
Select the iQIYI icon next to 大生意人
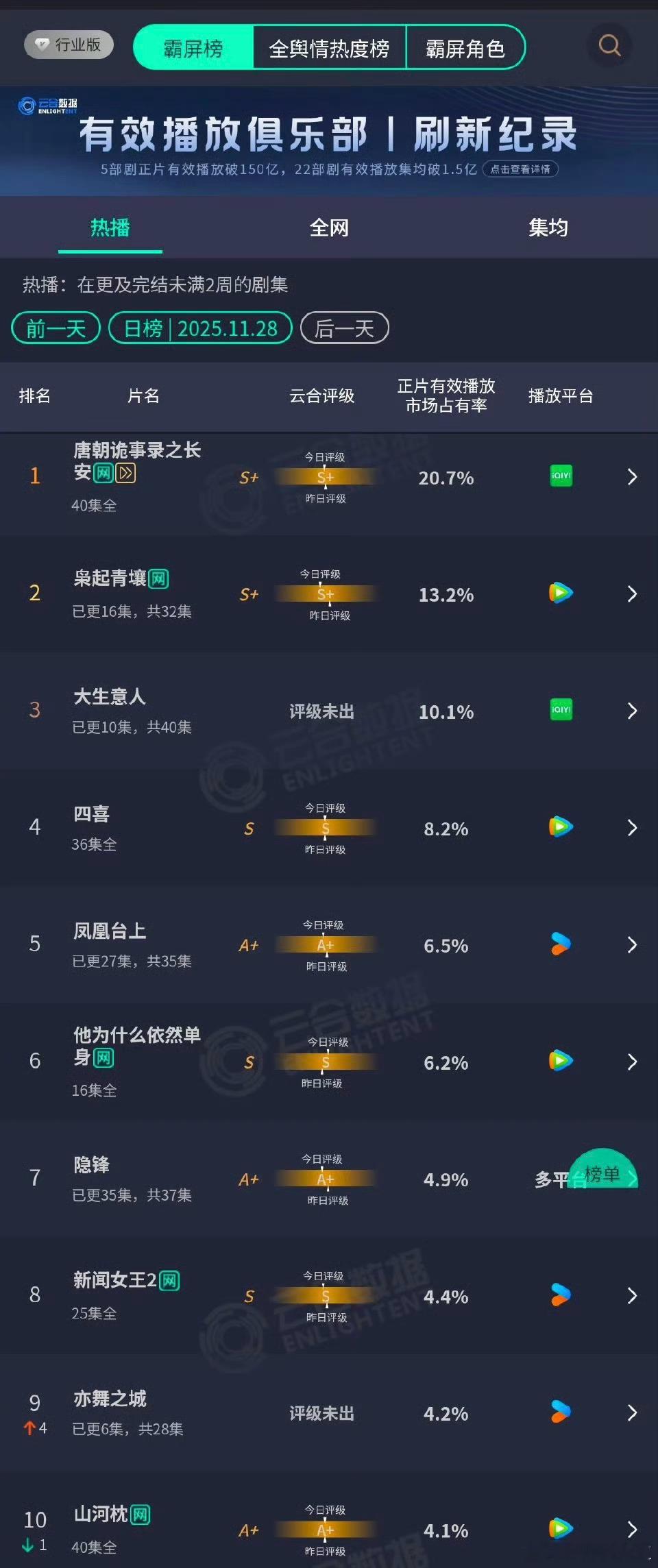(x=561, y=711)
